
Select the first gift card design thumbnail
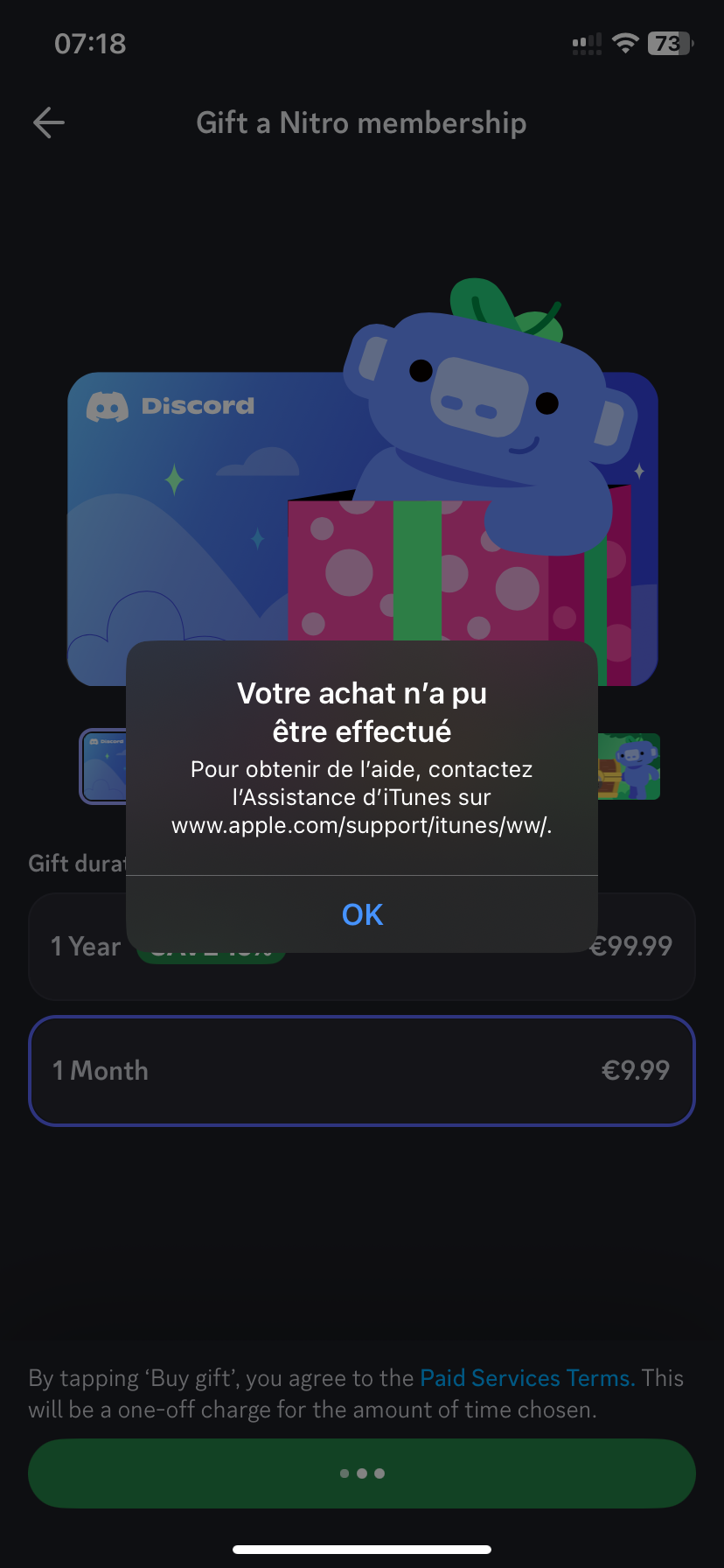[103, 766]
